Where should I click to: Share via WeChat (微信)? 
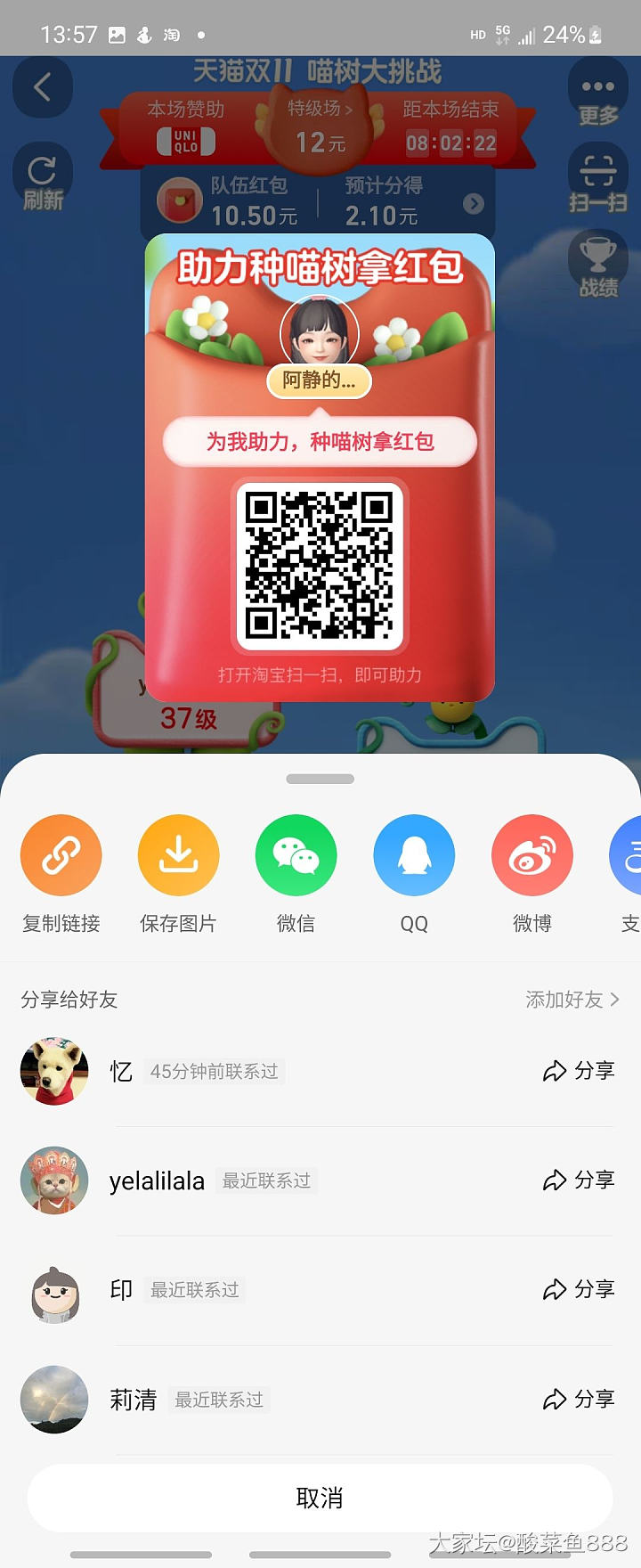[296, 856]
